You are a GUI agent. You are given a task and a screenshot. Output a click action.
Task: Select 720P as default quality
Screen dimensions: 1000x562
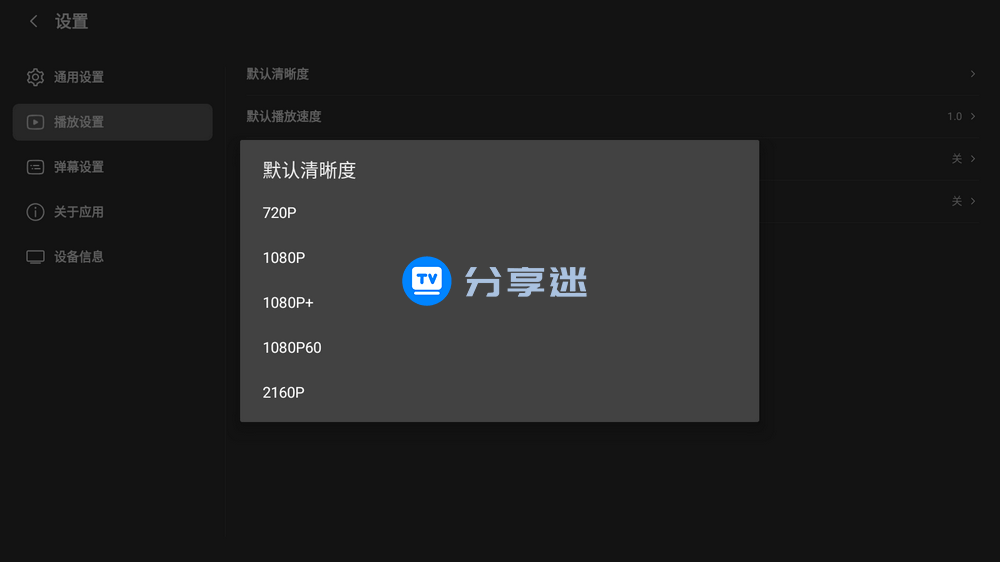tap(280, 213)
